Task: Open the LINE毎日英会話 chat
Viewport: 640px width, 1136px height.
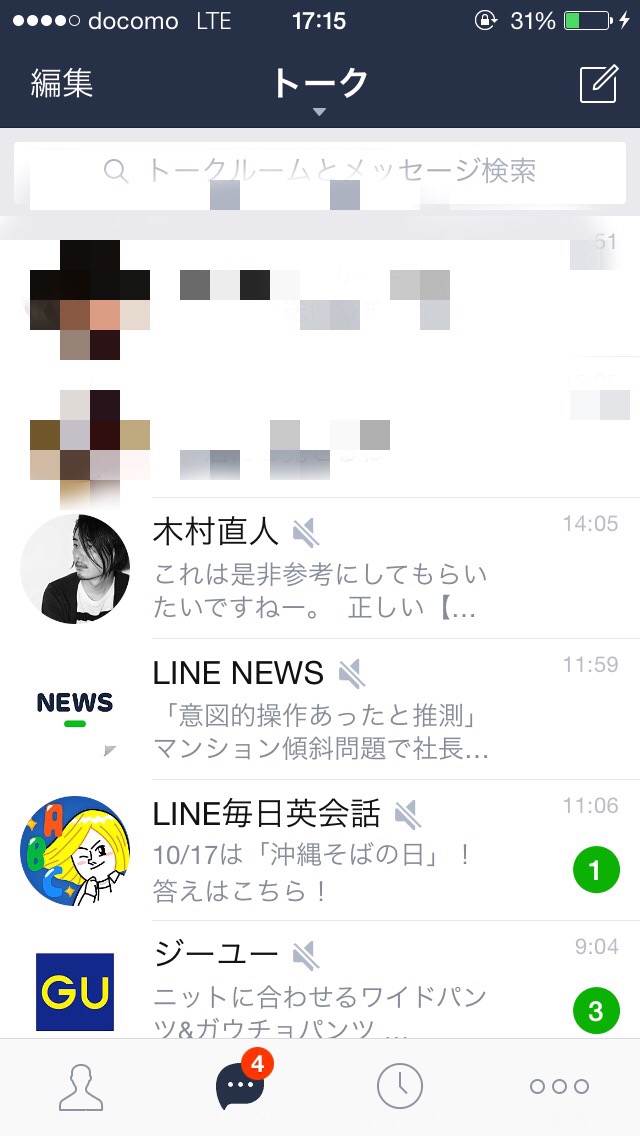Action: (x=320, y=851)
